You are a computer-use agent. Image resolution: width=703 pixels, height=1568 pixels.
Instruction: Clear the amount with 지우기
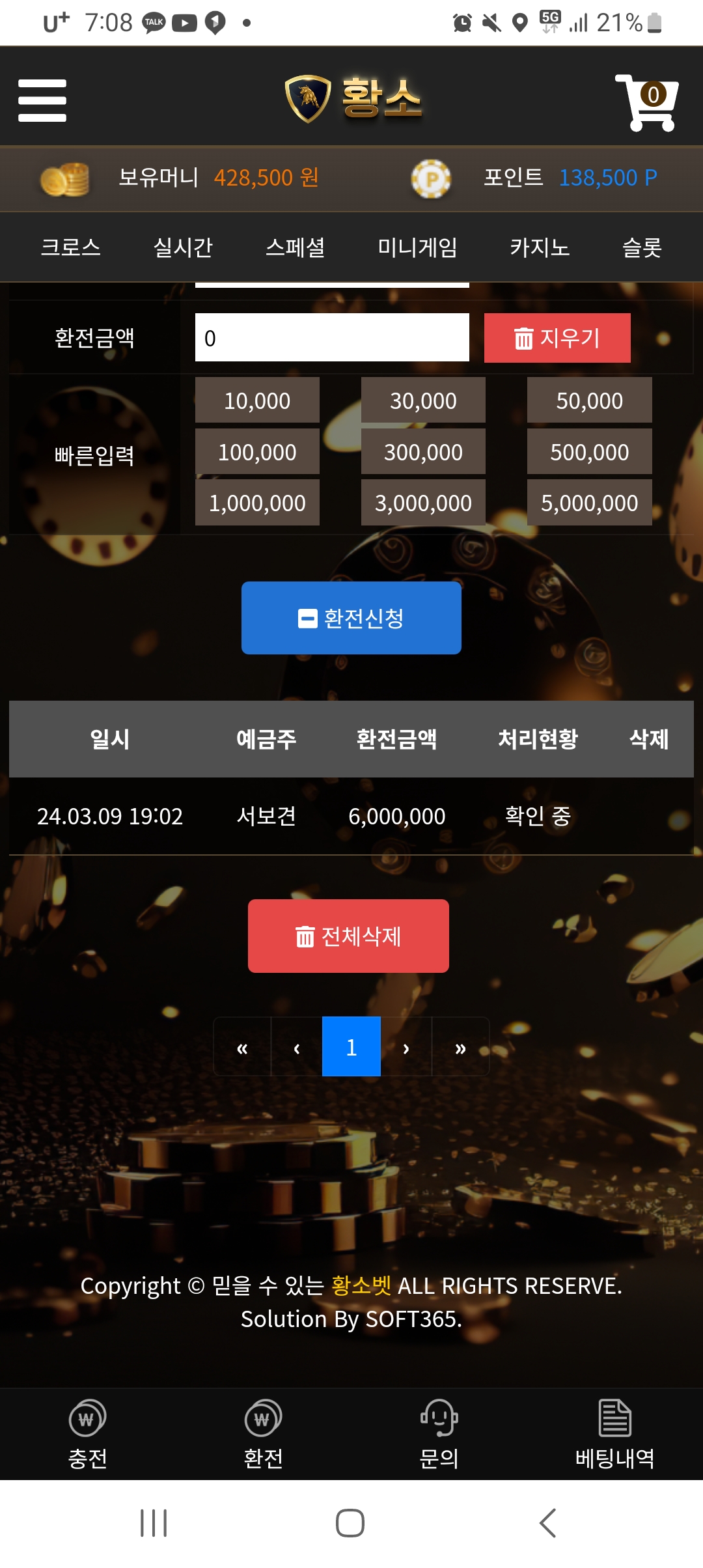[x=557, y=338]
